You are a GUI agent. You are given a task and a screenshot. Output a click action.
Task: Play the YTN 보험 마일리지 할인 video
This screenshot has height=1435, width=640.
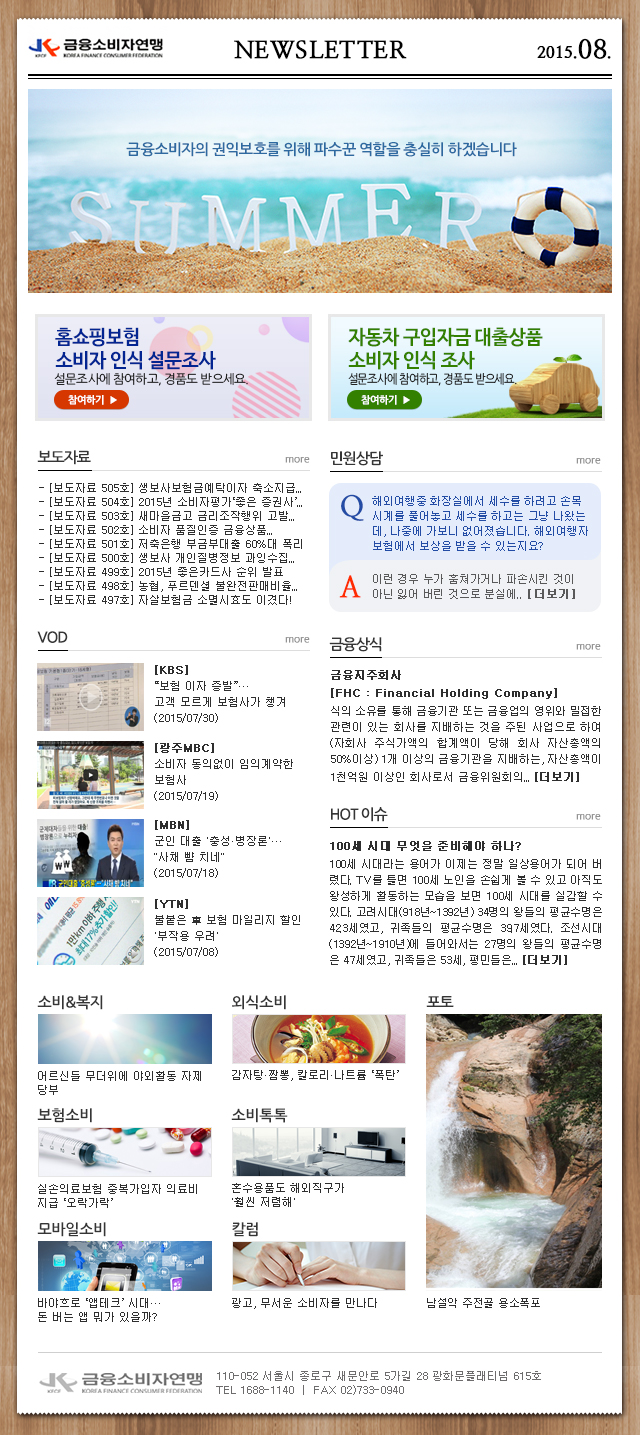90,930
